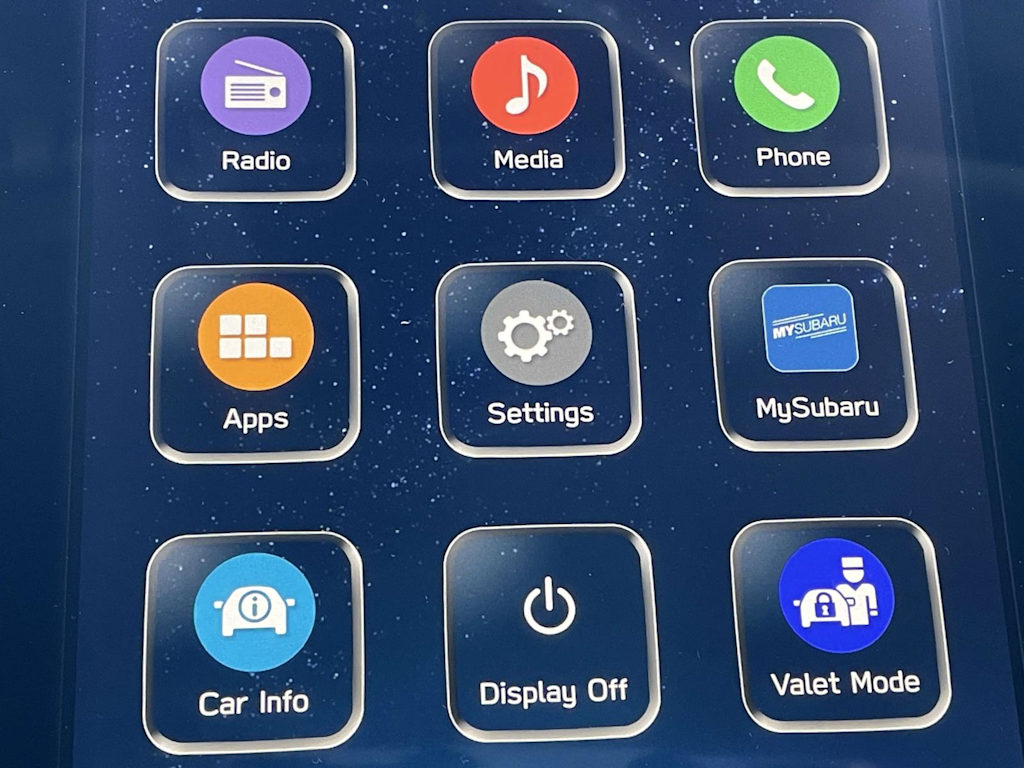
Task: Open the Radio tile
Action: pyautogui.click(x=255, y=108)
